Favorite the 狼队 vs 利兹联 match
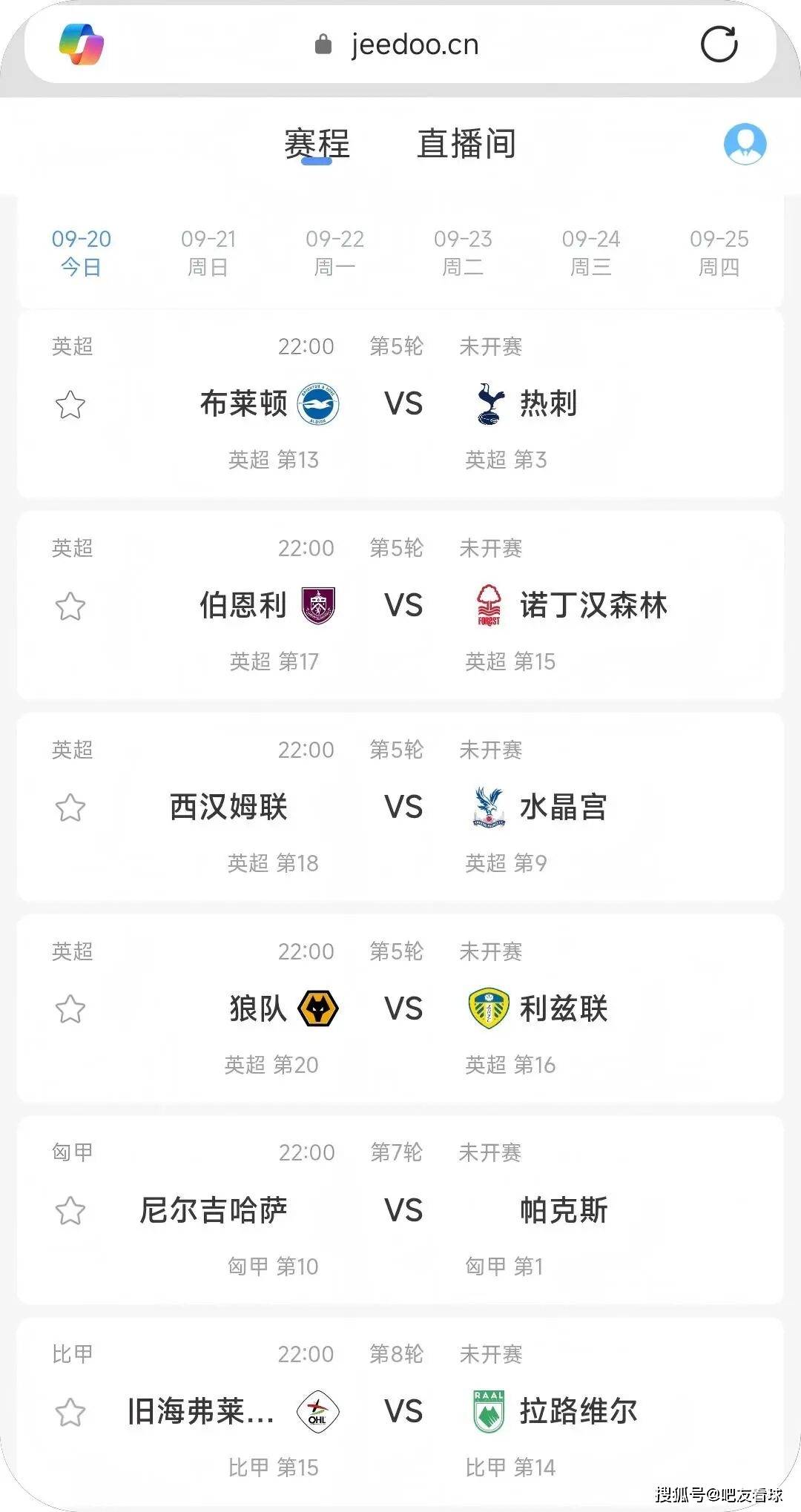The height and width of the screenshot is (1512, 801). [70, 1009]
